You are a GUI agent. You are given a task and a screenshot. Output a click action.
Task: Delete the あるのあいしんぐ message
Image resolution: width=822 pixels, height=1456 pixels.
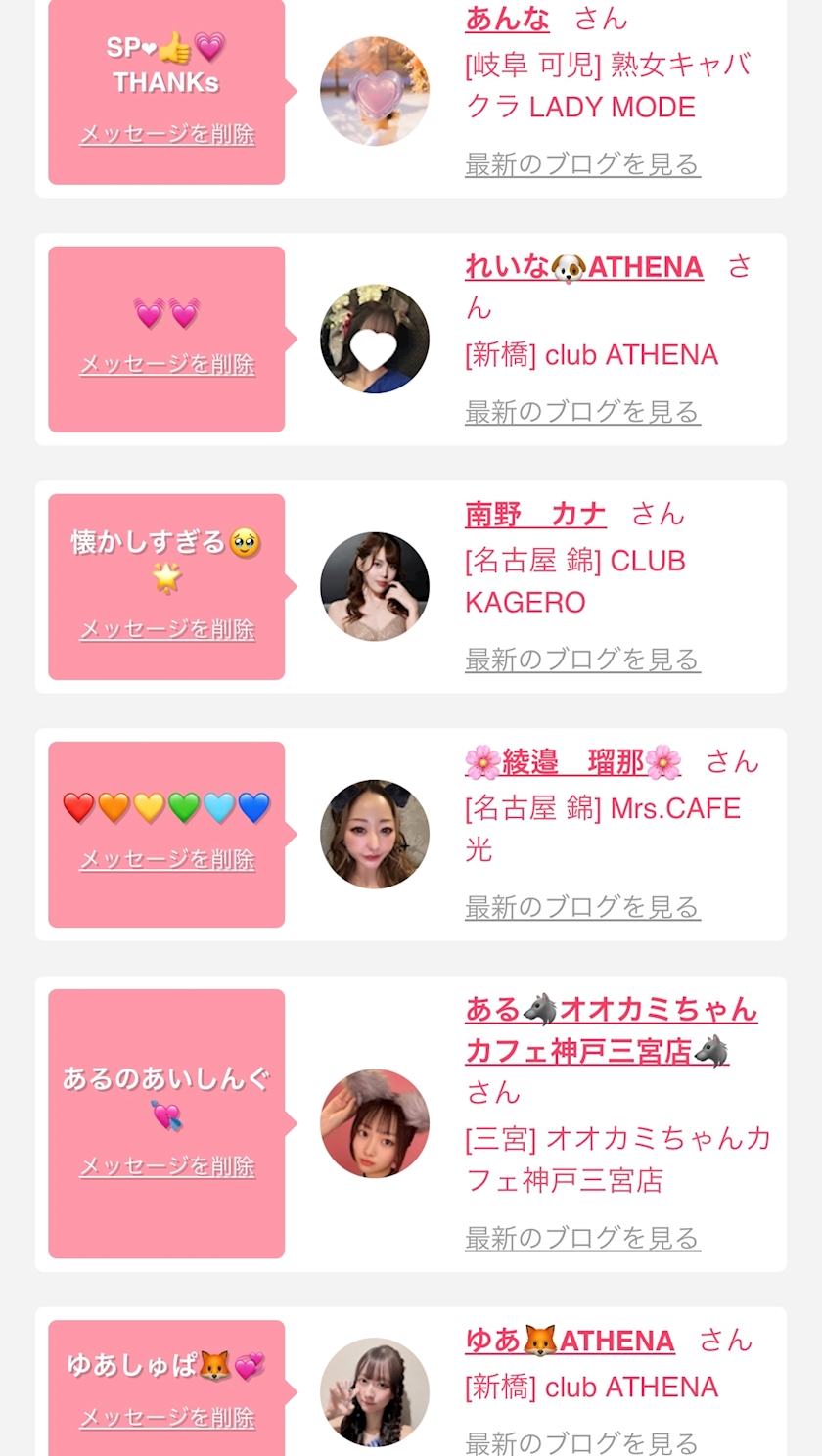[166, 1165]
